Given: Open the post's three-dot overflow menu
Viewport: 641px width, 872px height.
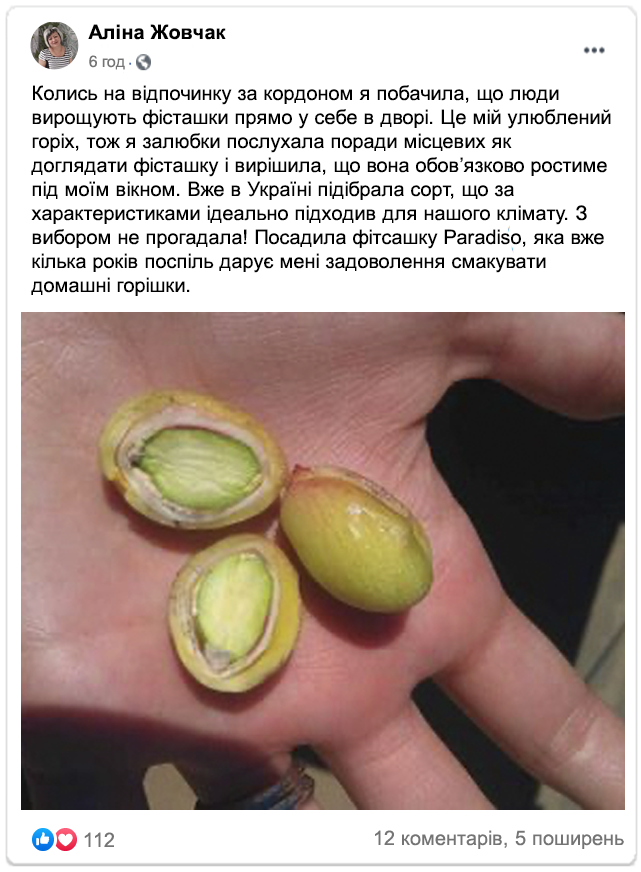Looking at the screenshot, I should pyautogui.click(x=593, y=49).
